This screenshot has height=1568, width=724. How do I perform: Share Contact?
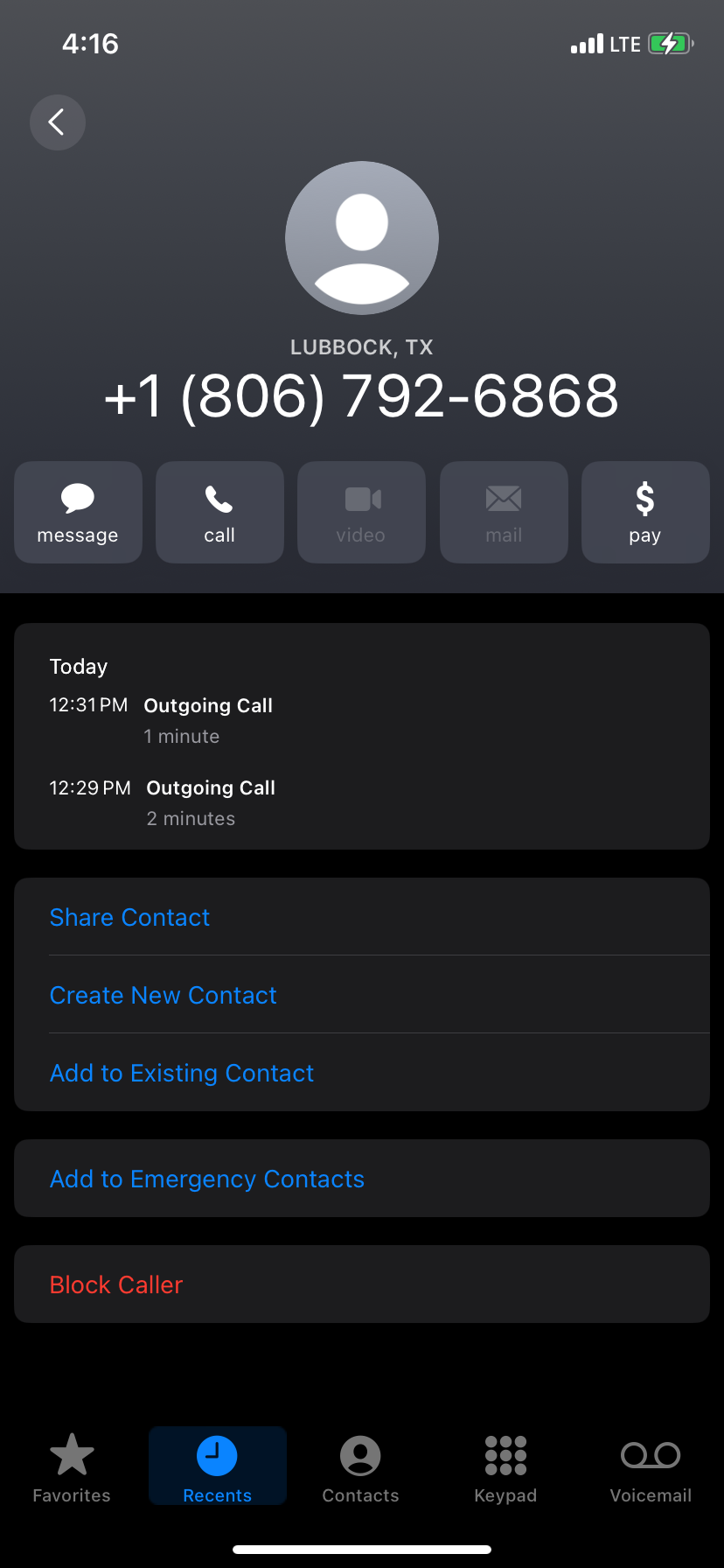(130, 917)
